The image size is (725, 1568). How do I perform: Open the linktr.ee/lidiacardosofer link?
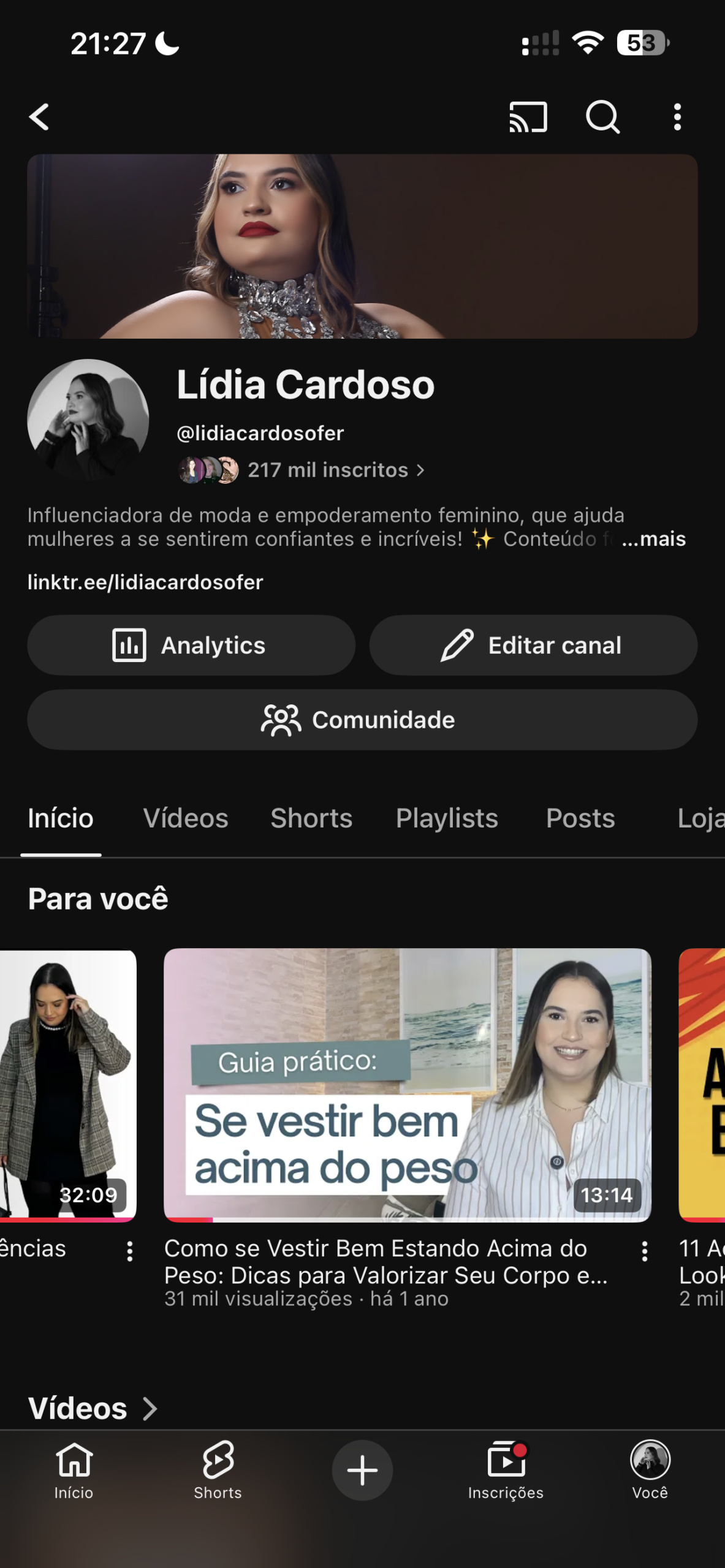[145, 582]
